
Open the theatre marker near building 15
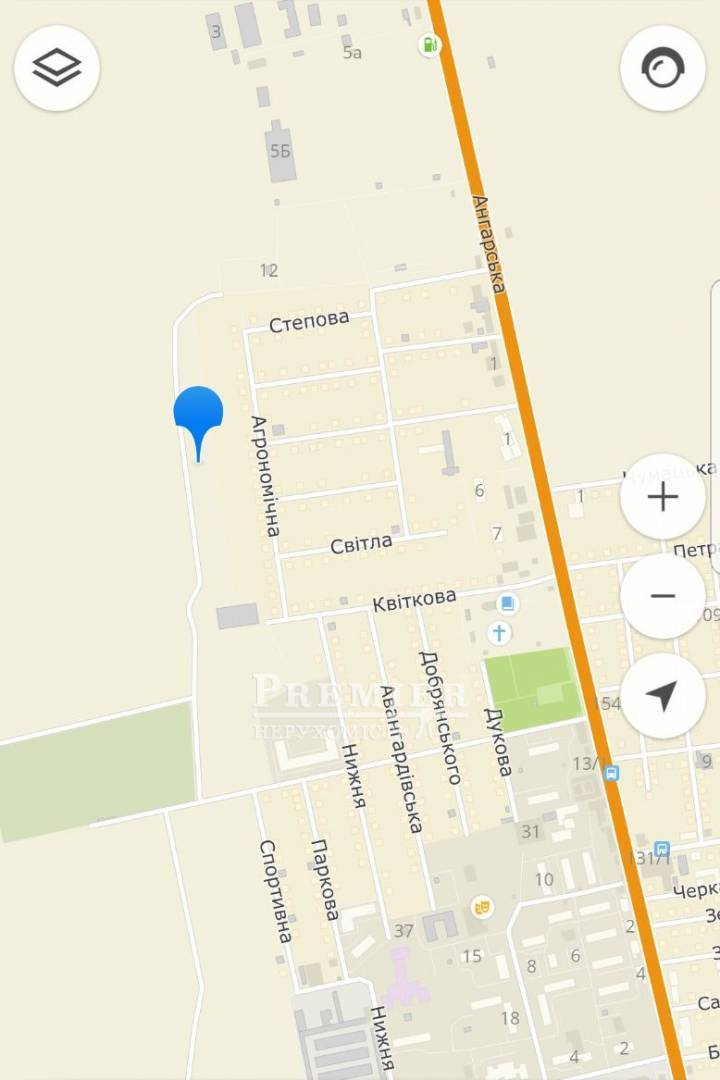pyautogui.click(x=482, y=907)
